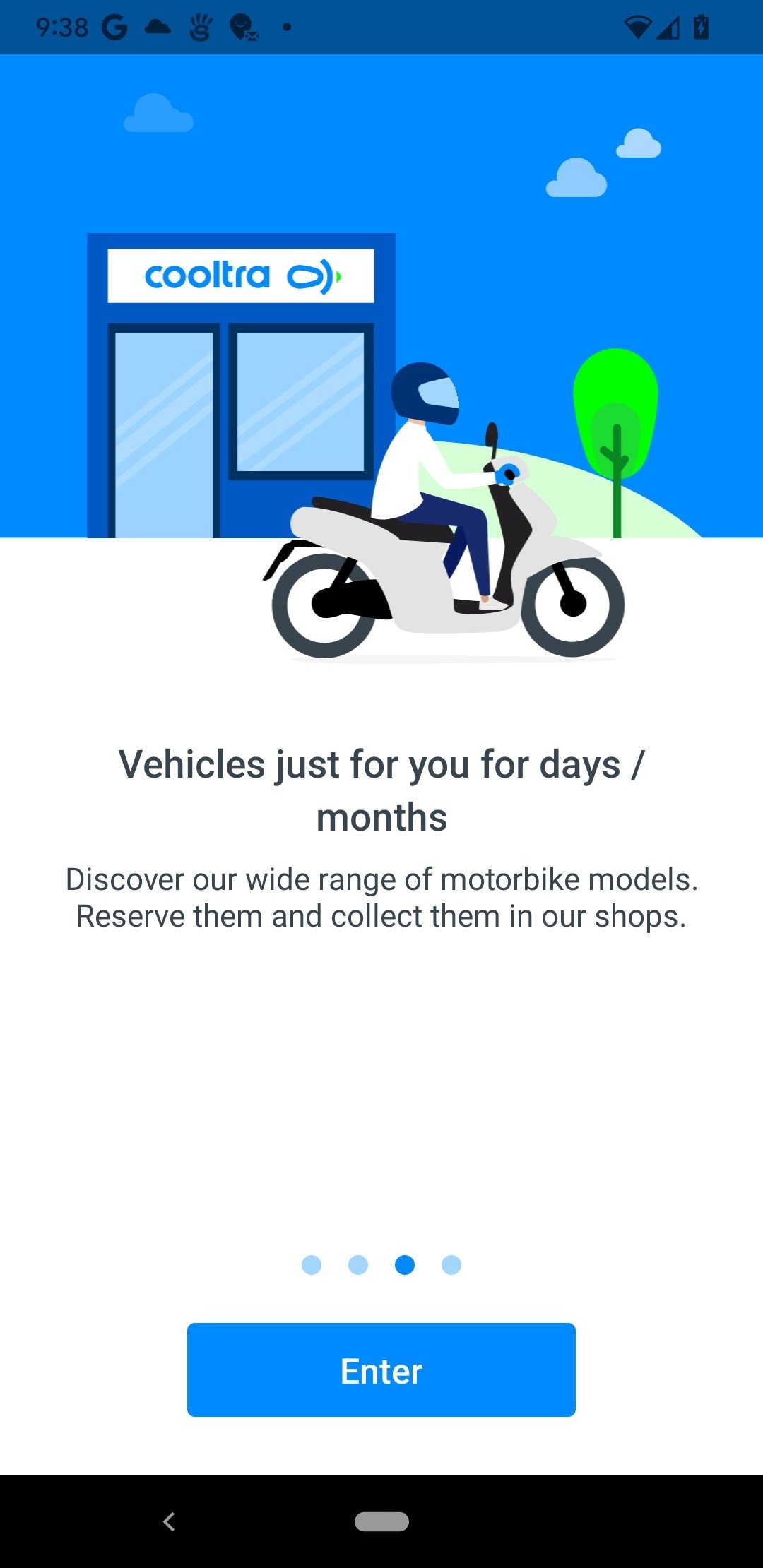The image size is (763, 1568).
Task: Select the first page indicator dot
Action: pos(312,1265)
